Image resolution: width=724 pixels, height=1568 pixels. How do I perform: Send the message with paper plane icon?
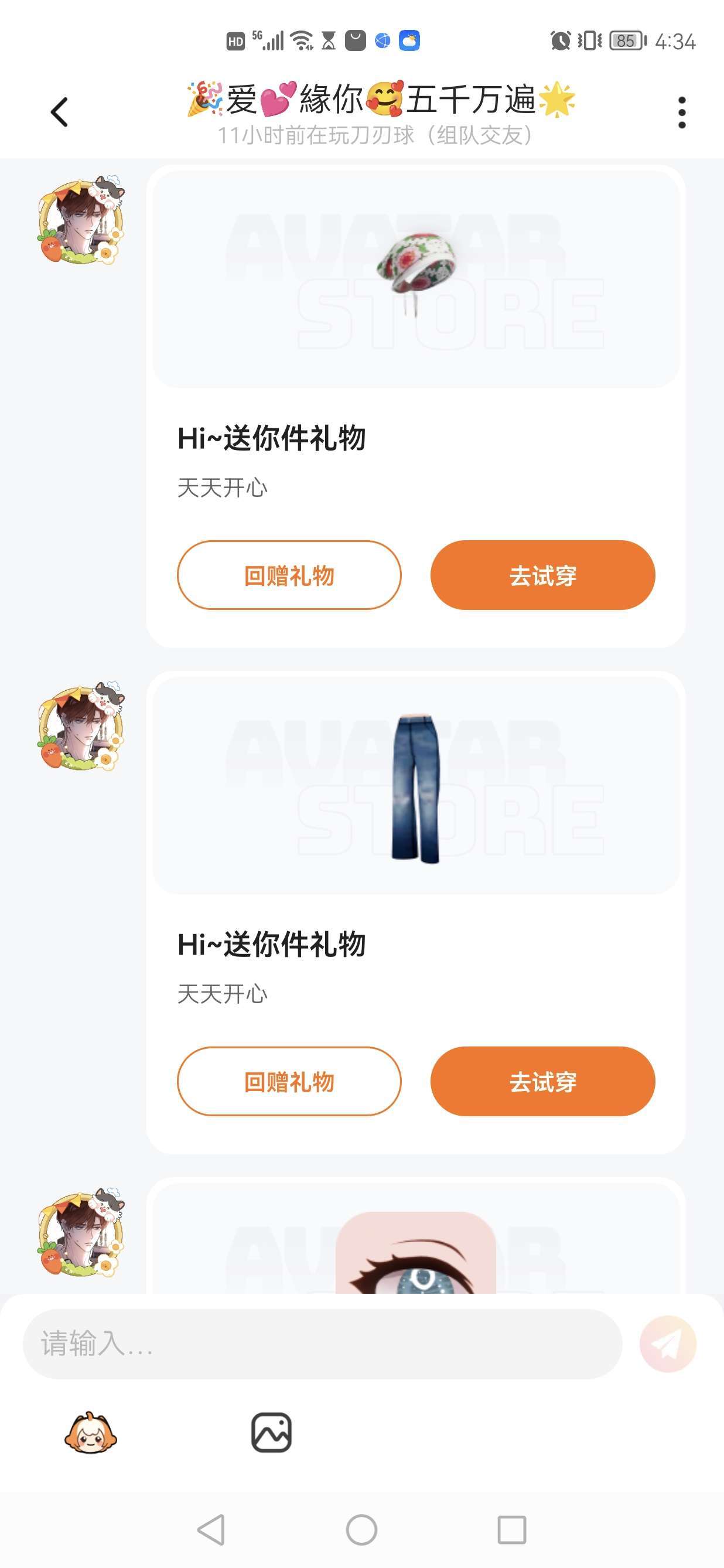click(x=667, y=1344)
